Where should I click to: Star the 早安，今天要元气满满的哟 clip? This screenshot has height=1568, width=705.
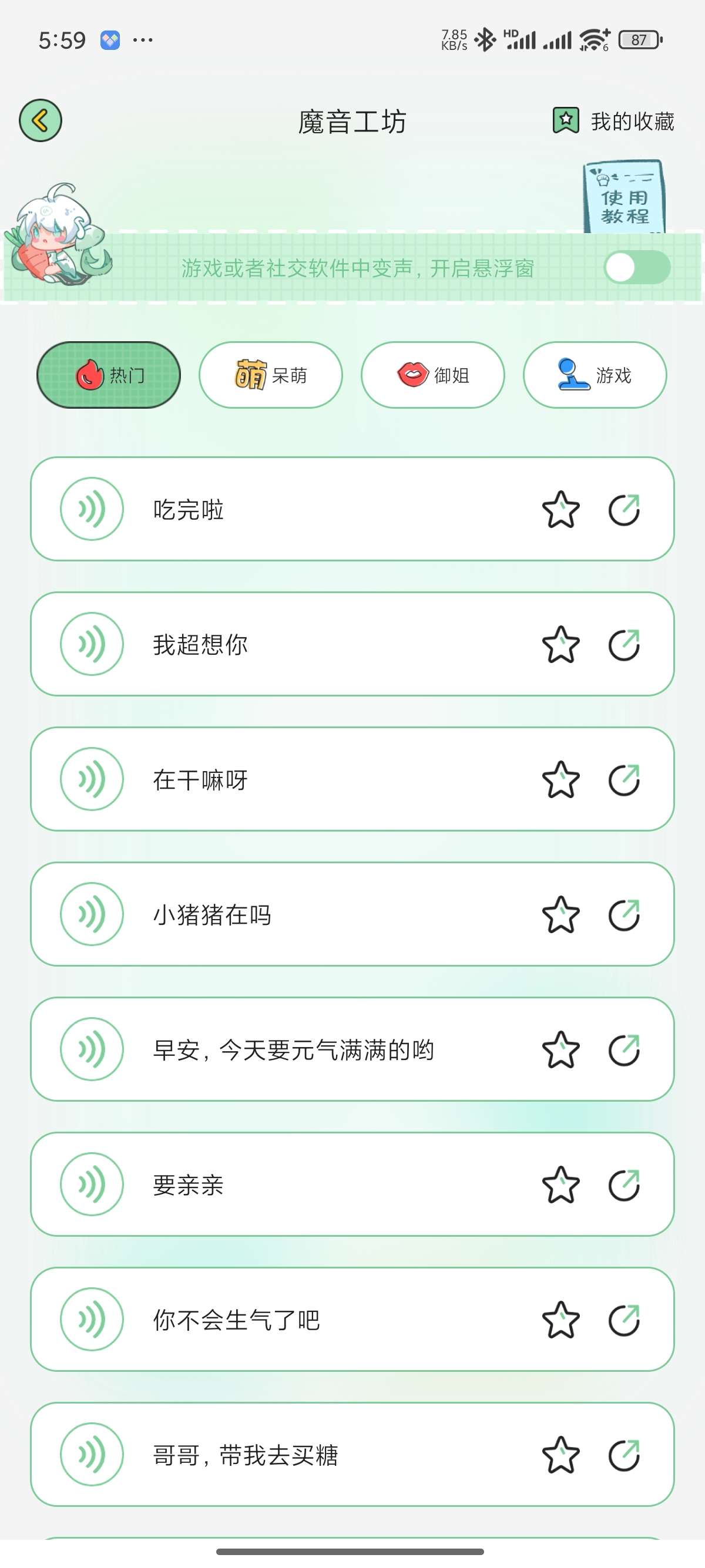point(560,1050)
